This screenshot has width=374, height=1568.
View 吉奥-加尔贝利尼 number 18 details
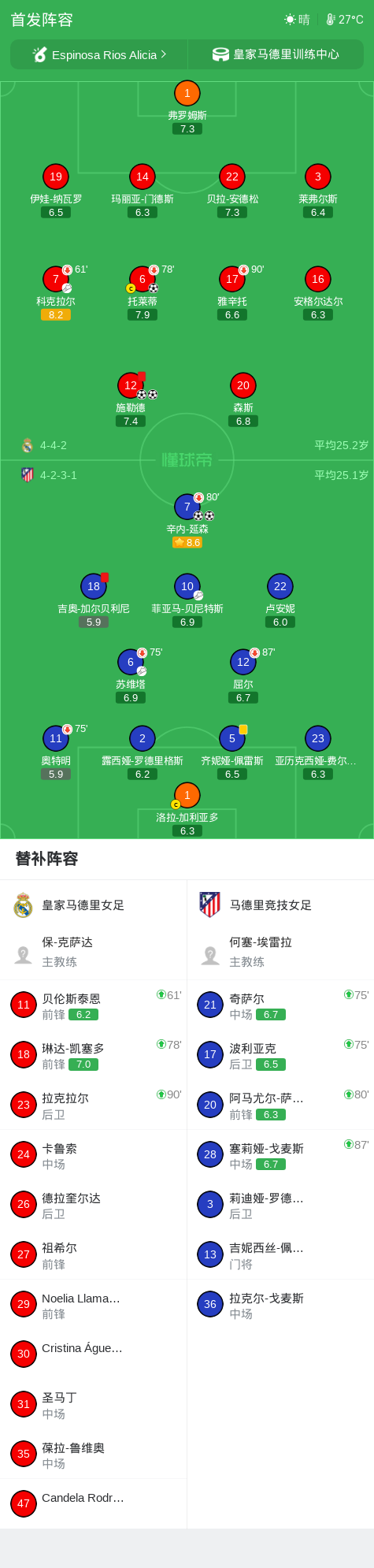[94, 600]
